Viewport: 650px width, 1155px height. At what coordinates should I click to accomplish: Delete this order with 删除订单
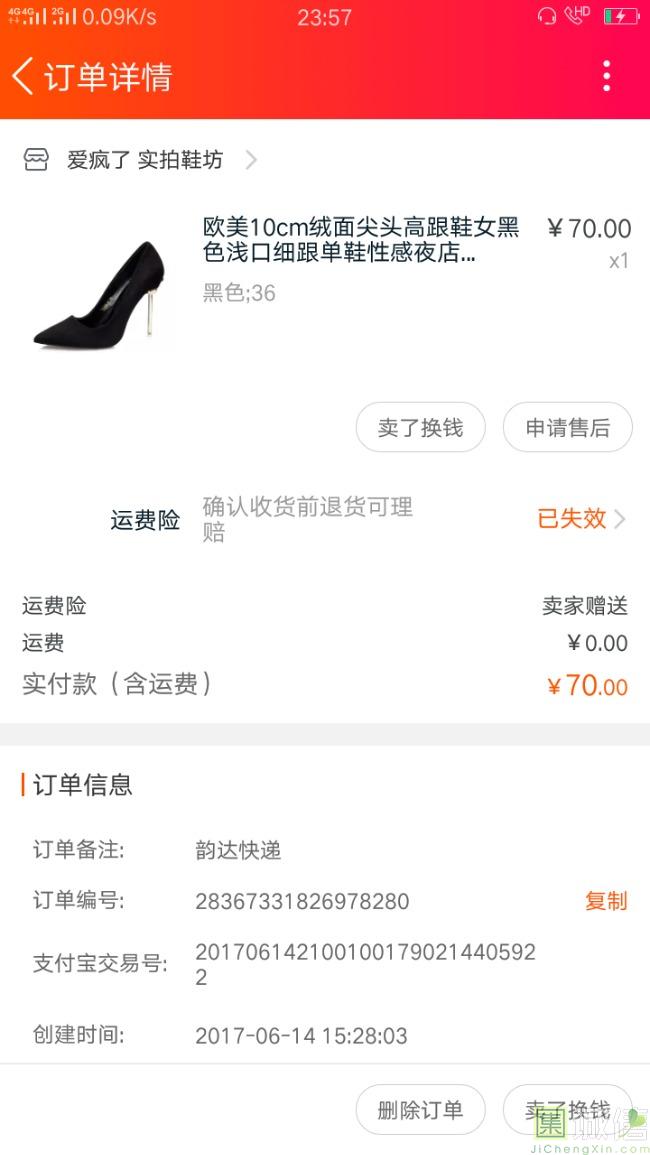pyautogui.click(x=420, y=1110)
